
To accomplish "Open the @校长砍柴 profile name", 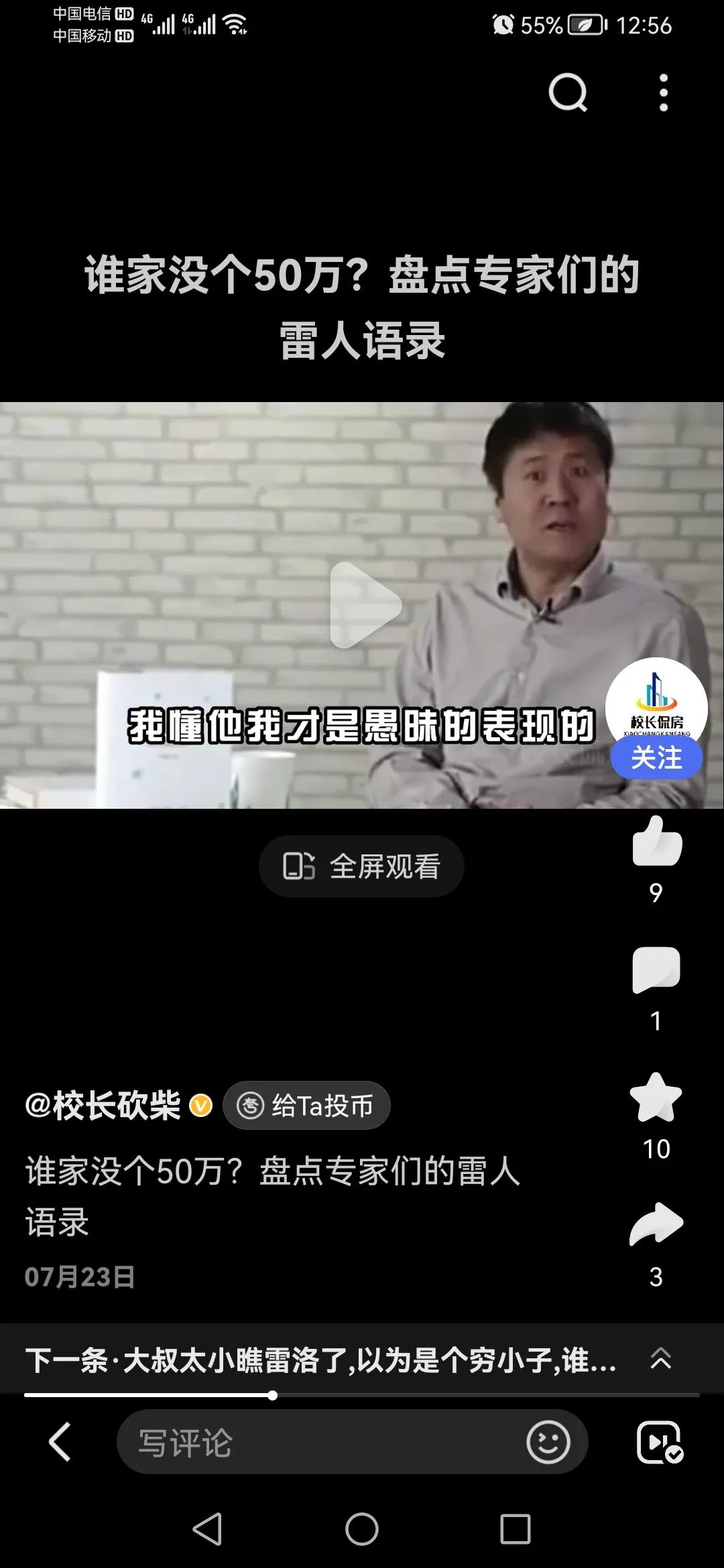I will pyautogui.click(x=103, y=1105).
